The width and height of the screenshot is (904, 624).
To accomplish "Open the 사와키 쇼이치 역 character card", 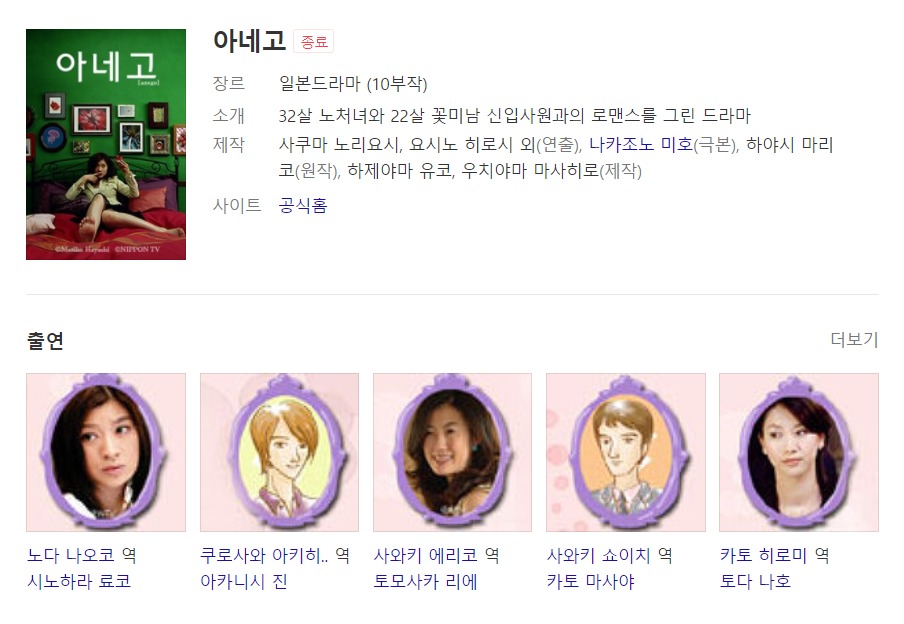I will [x=625, y=452].
